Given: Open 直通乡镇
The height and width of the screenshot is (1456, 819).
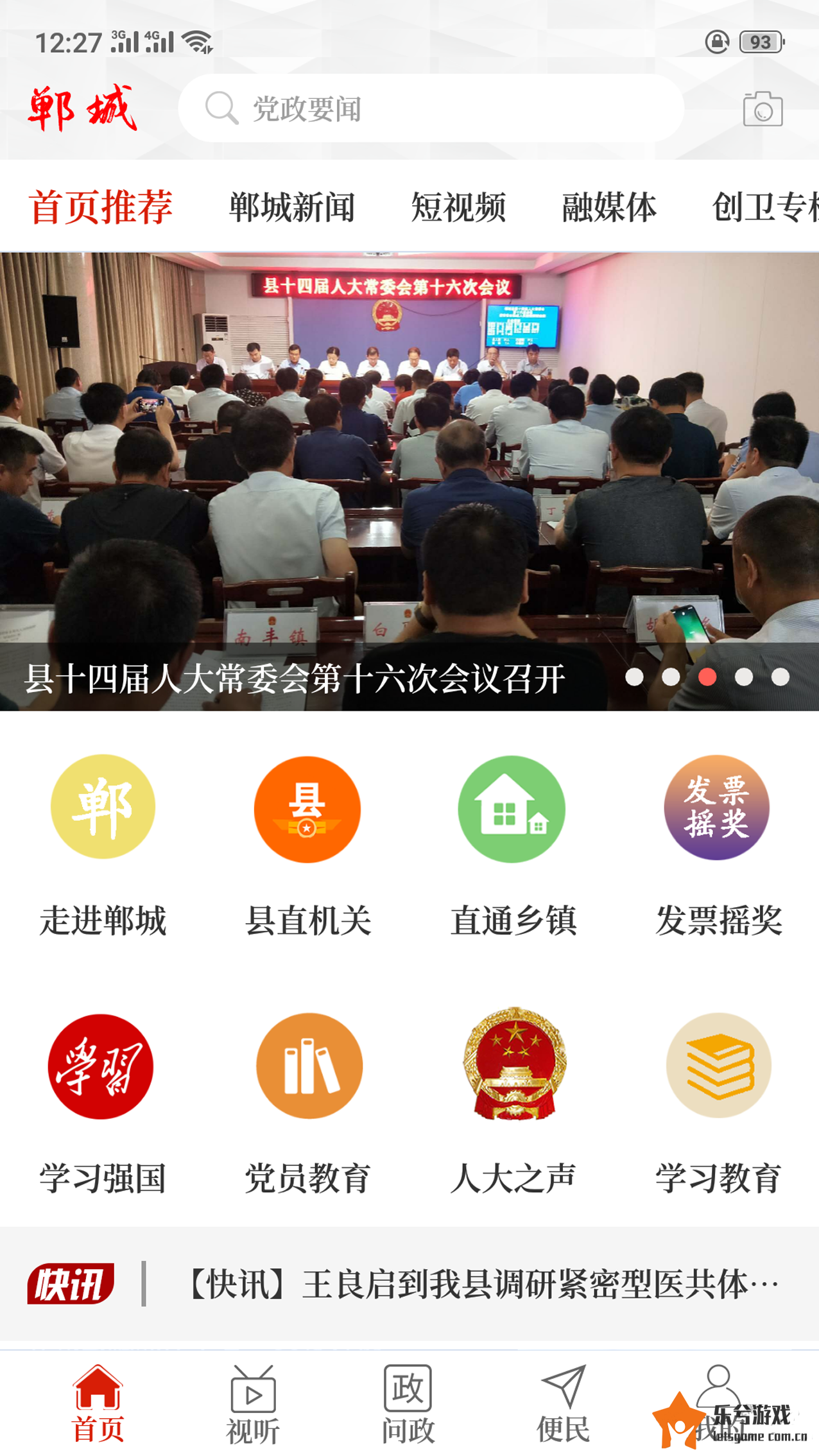Looking at the screenshot, I should point(512,841).
